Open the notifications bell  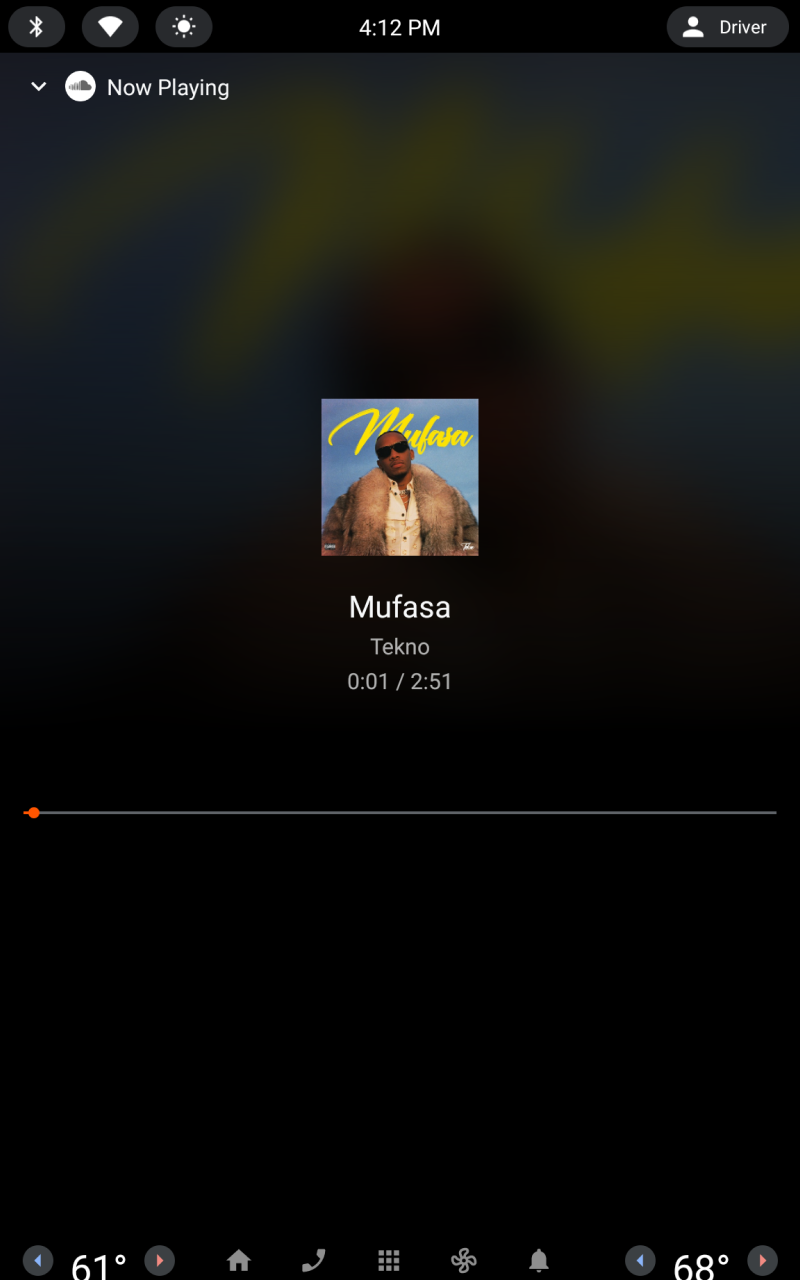[539, 1260]
